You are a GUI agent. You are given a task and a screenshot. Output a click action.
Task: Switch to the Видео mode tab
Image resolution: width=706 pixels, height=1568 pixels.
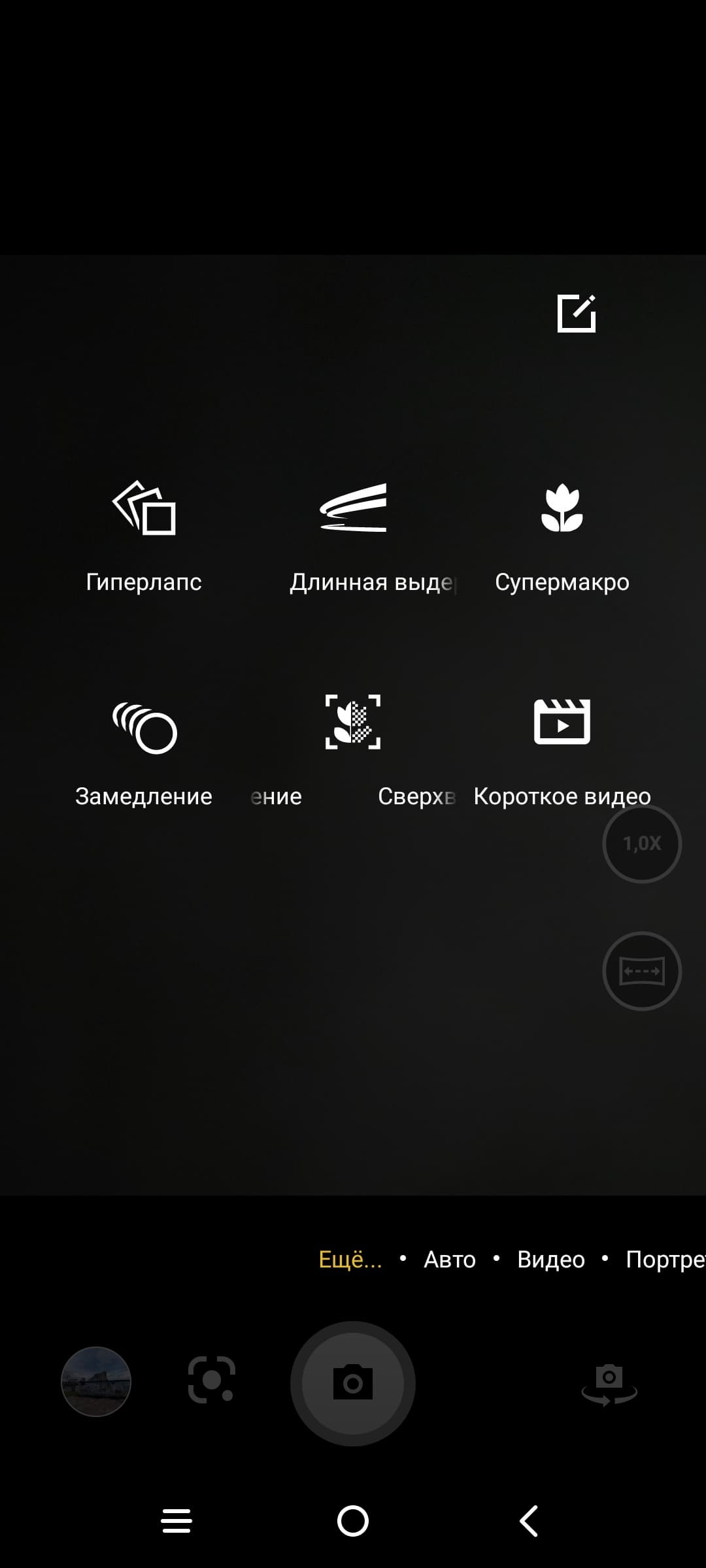(551, 1259)
